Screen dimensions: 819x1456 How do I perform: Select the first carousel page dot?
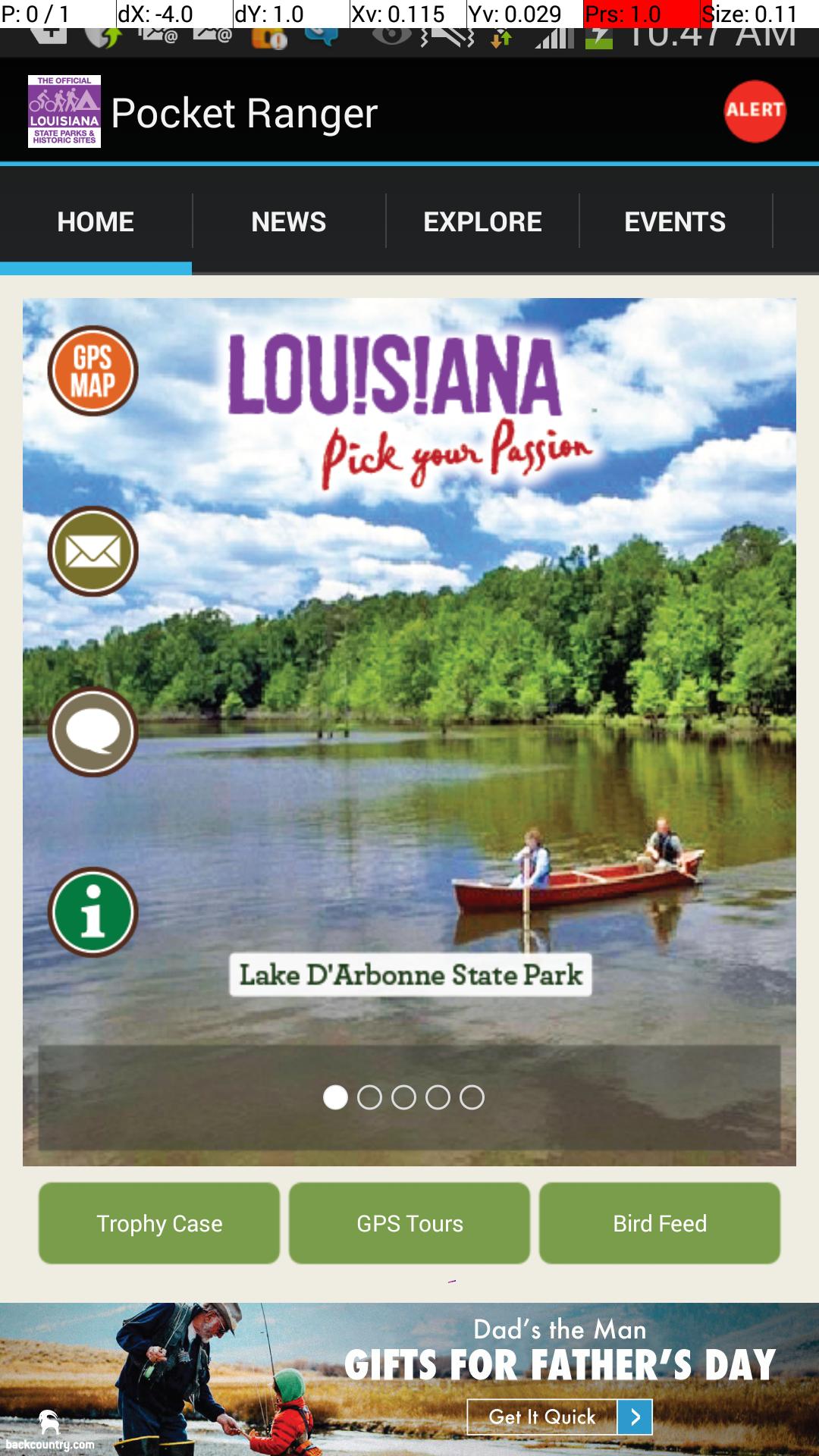click(337, 1097)
